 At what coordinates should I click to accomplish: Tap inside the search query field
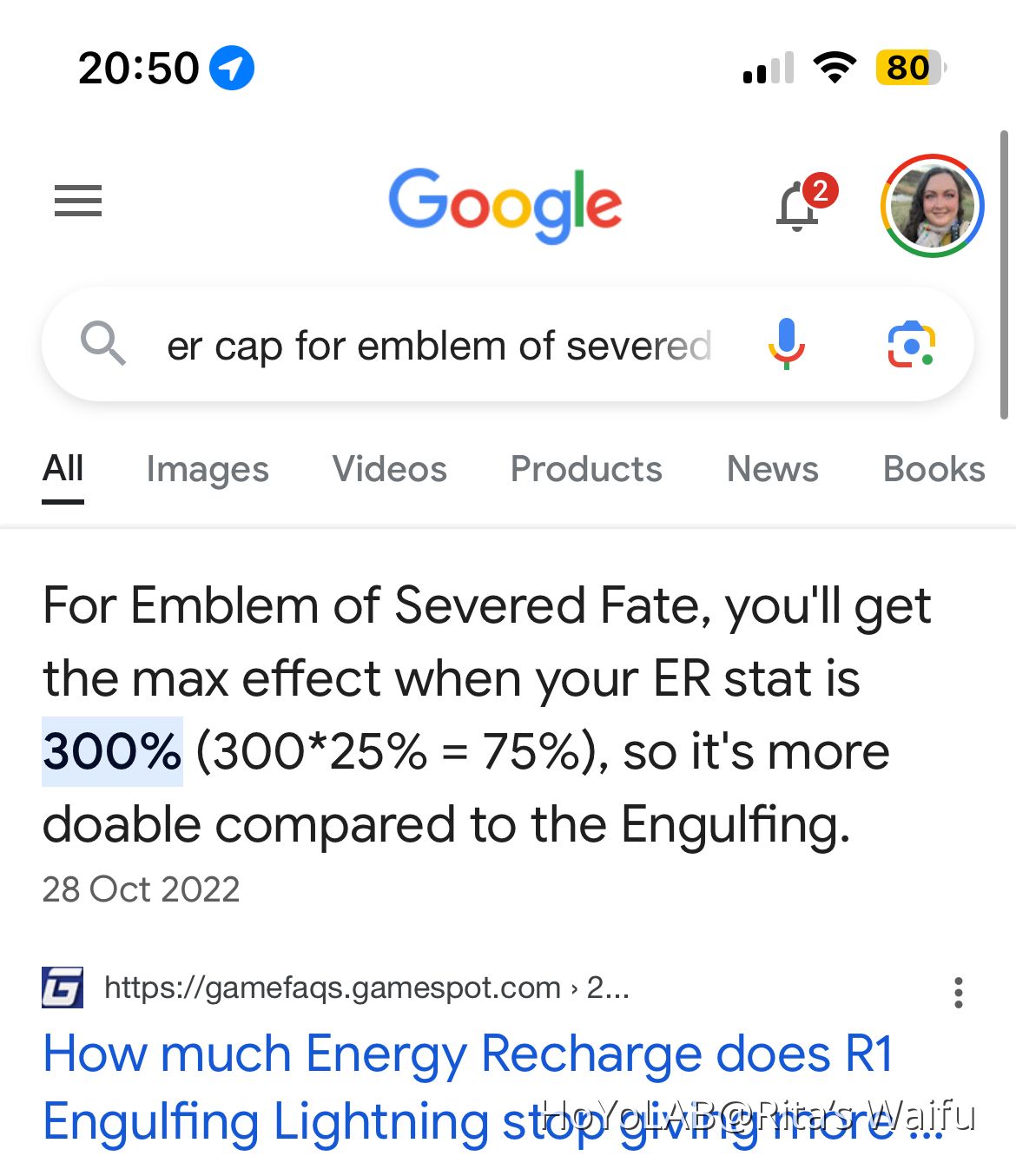click(x=434, y=344)
